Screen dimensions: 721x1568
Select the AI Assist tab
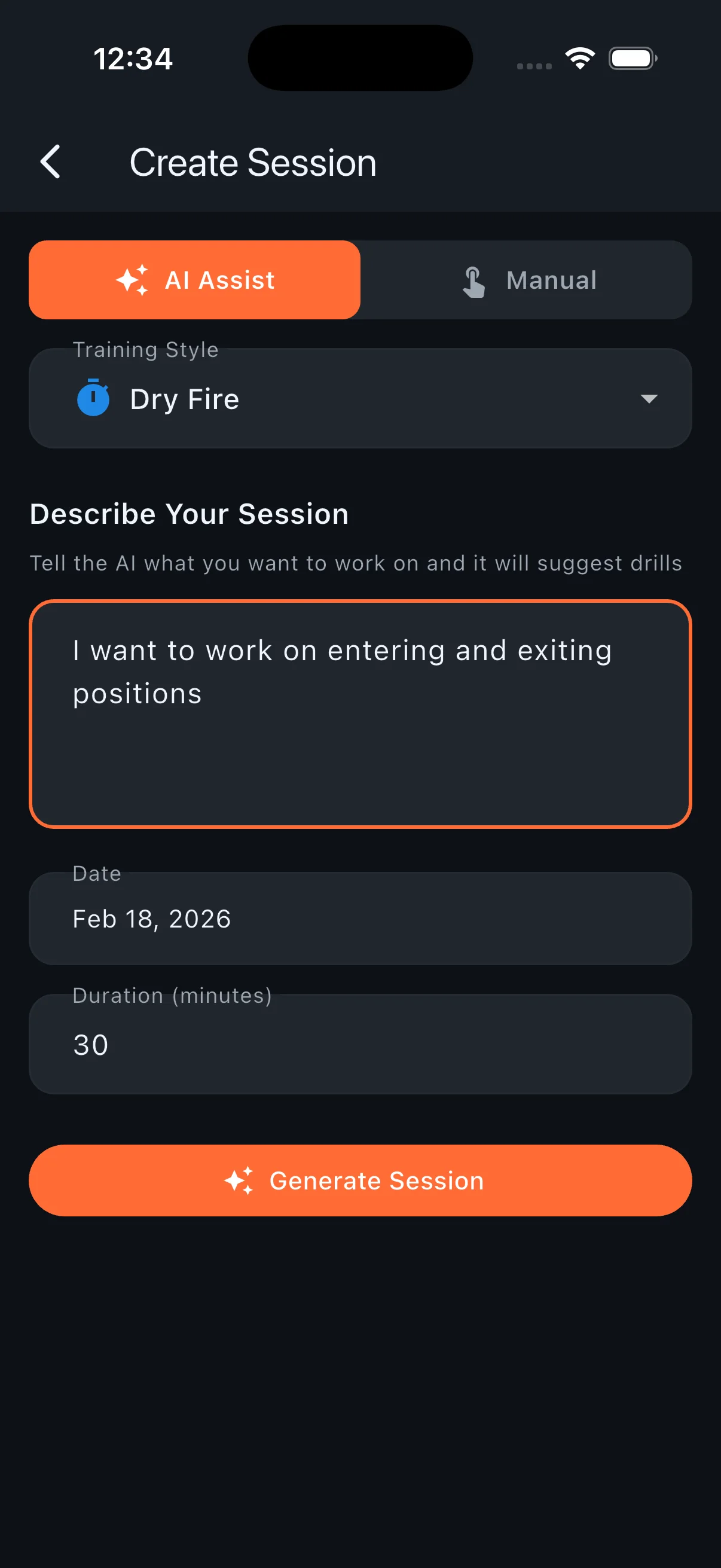[x=194, y=279]
